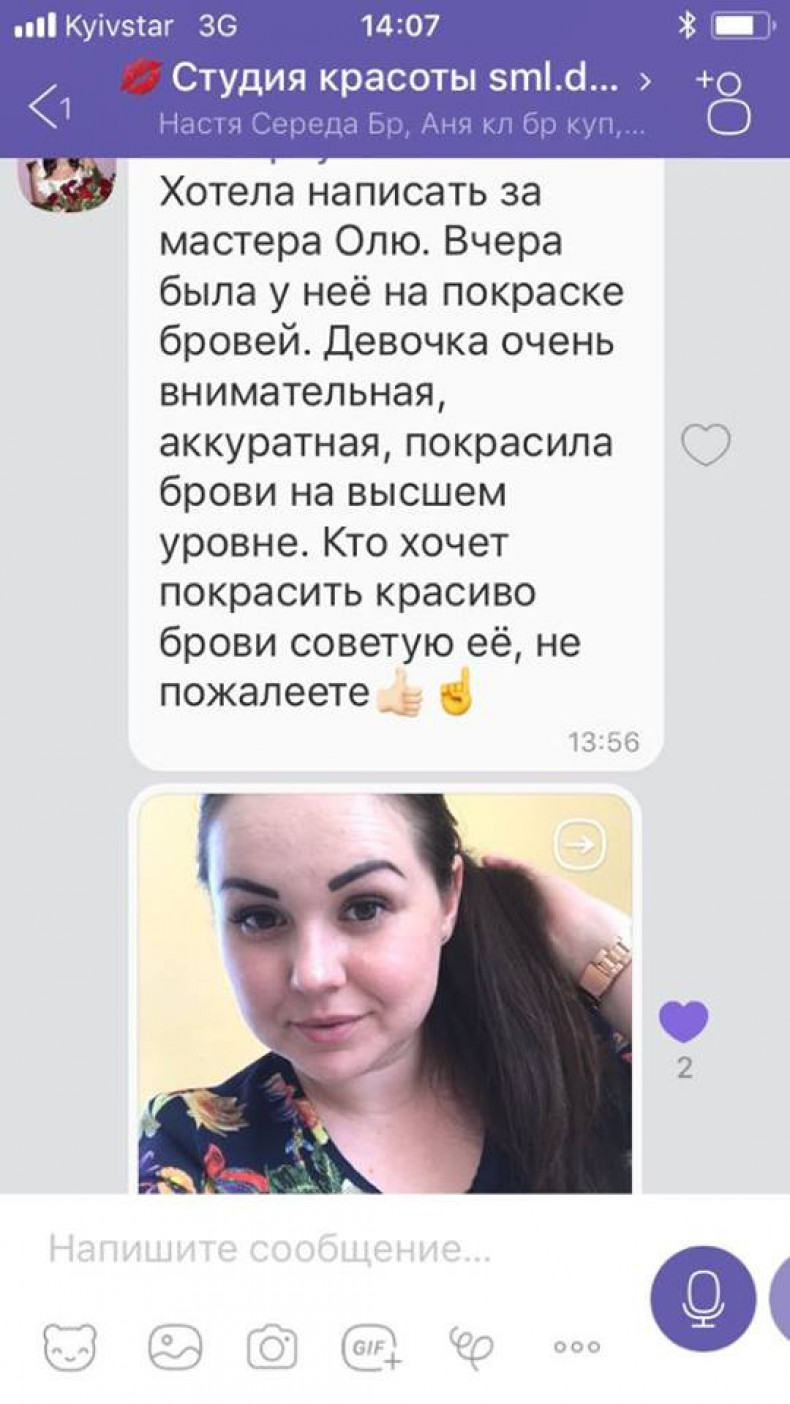Like the message about мастера Олю

[x=706, y=445]
